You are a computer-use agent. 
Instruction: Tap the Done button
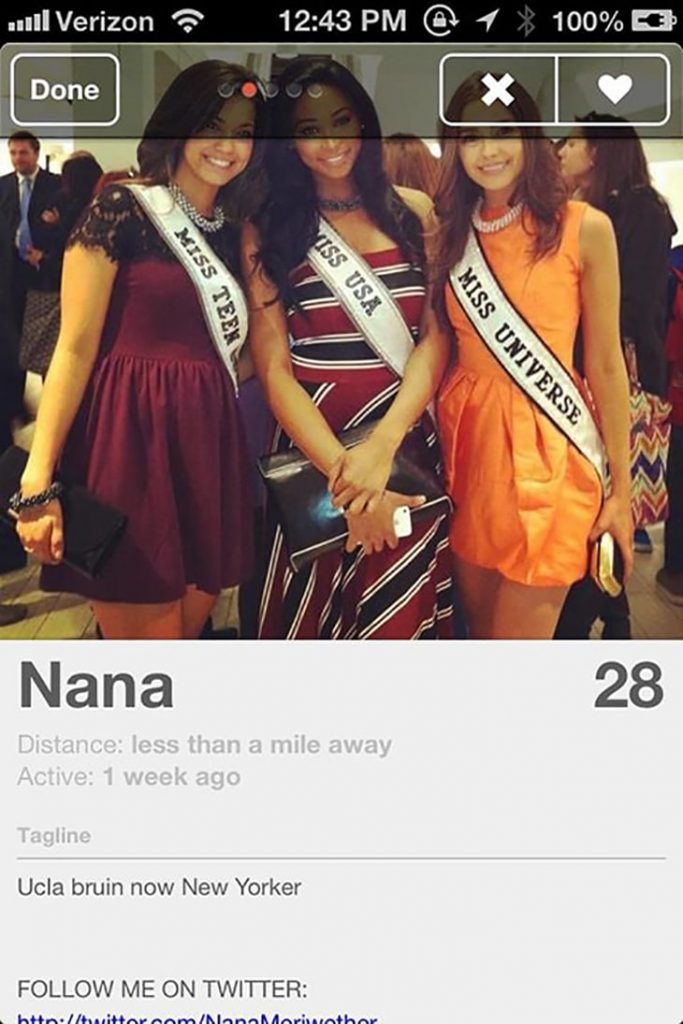click(x=65, y=90)
